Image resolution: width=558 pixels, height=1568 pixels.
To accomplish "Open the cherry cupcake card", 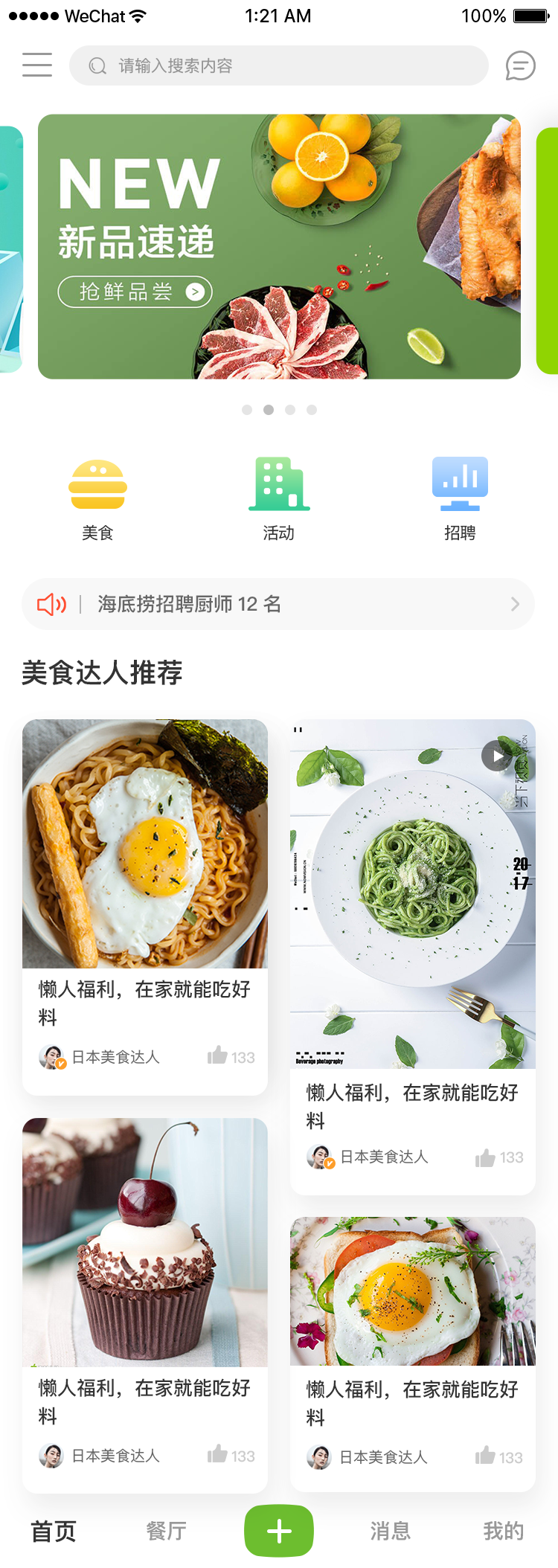I will tap(145, 1242).
